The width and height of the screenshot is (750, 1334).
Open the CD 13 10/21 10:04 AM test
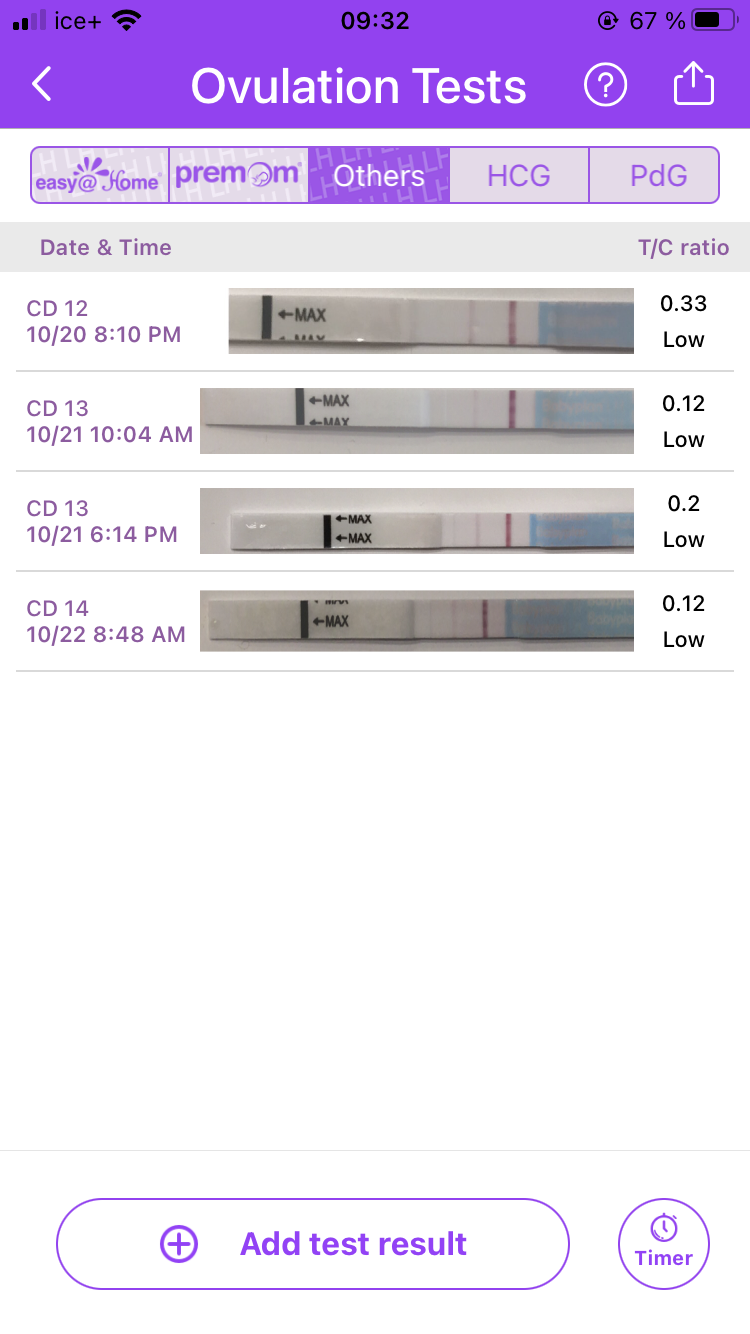[375, 421]
